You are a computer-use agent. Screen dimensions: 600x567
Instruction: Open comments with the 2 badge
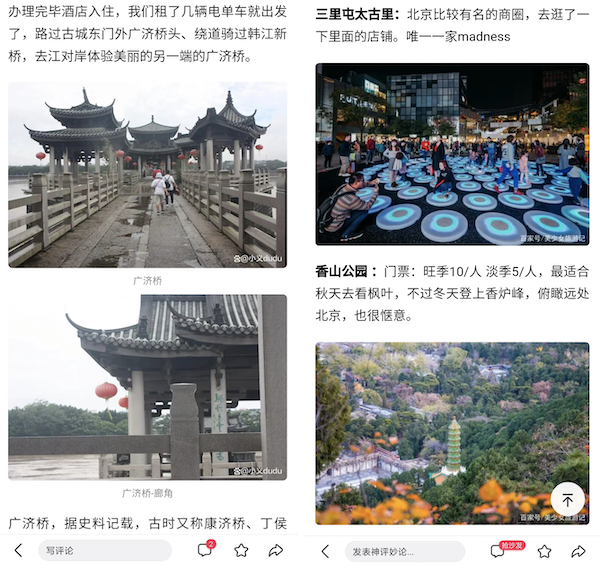point(205,550)
